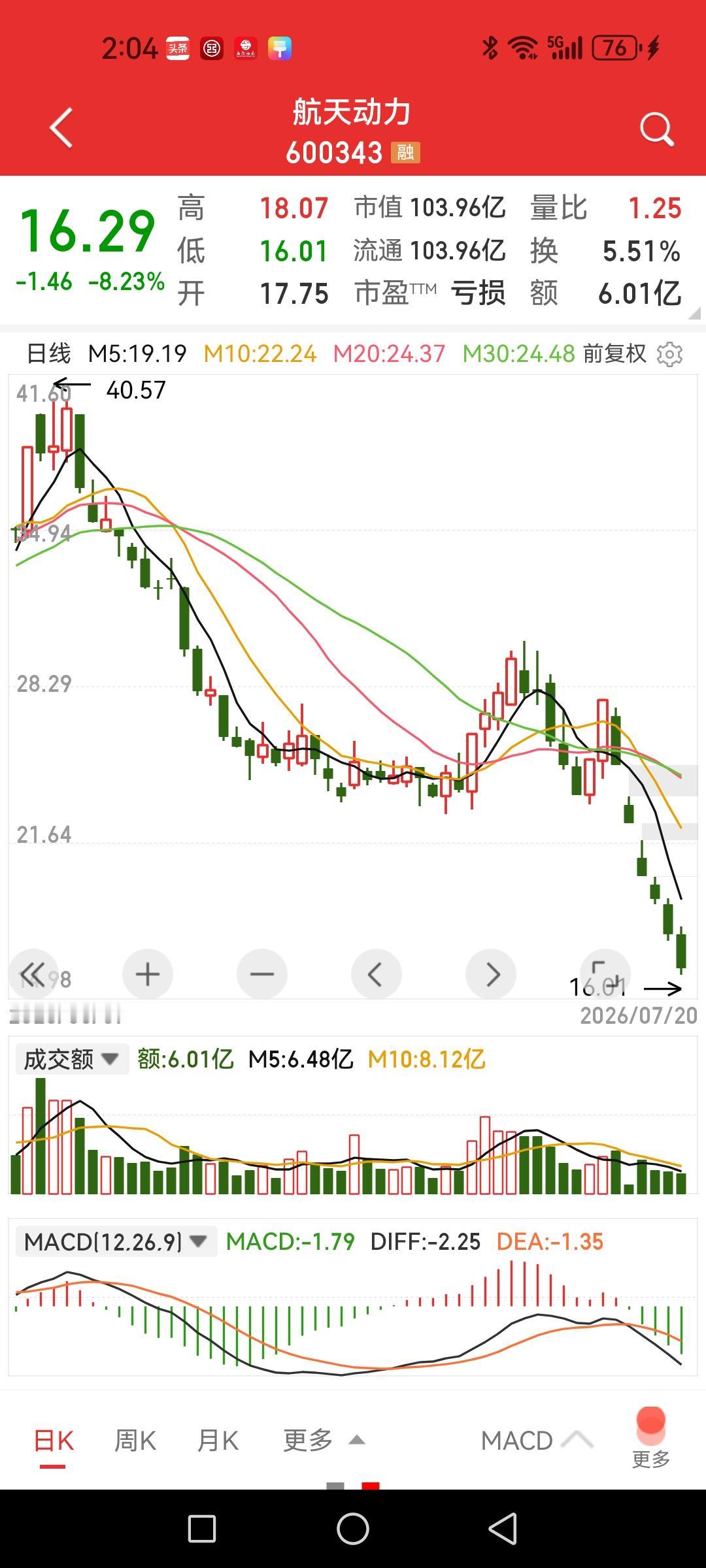
Task: Open 更多 with the red dot
Action: click(x=651, y=1437)
